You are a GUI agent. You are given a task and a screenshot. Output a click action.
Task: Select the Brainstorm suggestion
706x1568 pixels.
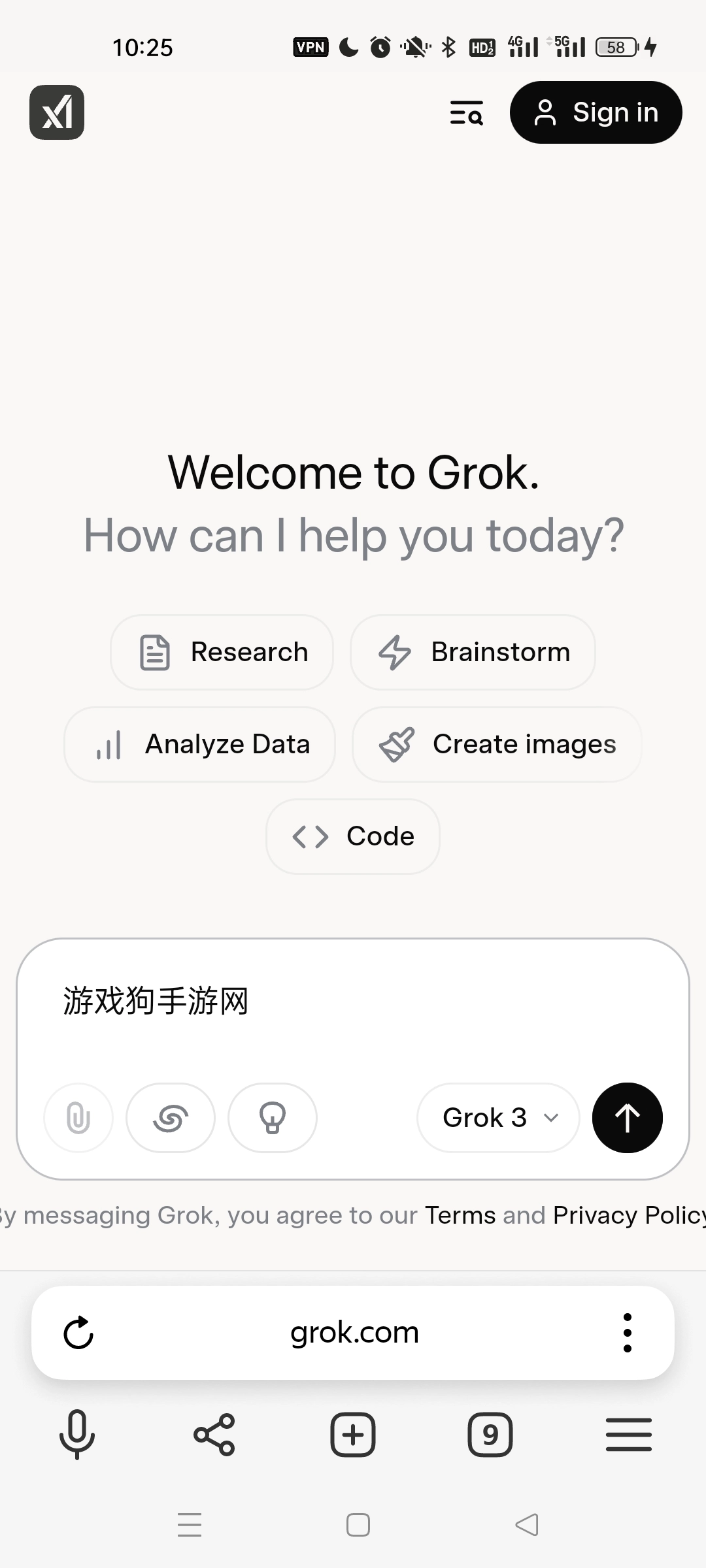(x=472, y=652)
